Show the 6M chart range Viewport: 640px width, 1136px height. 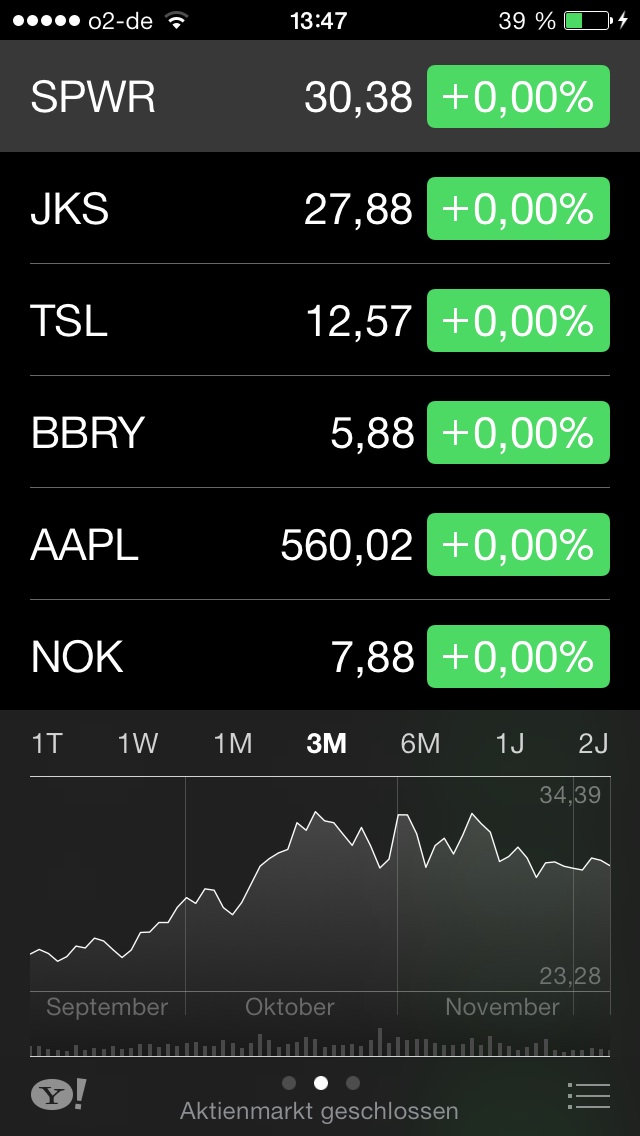420,743
